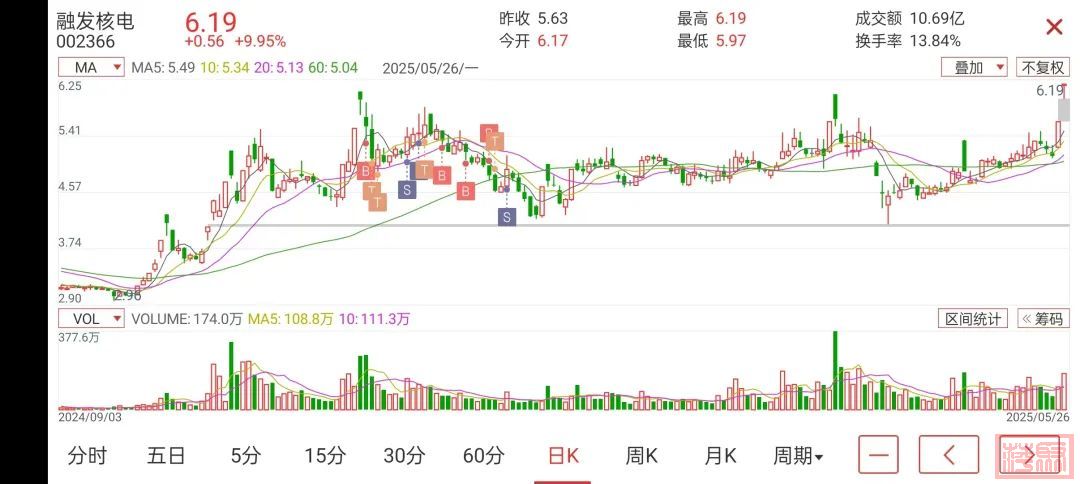
Task: Open the VOL indicator dropdown
Action: 92,318
